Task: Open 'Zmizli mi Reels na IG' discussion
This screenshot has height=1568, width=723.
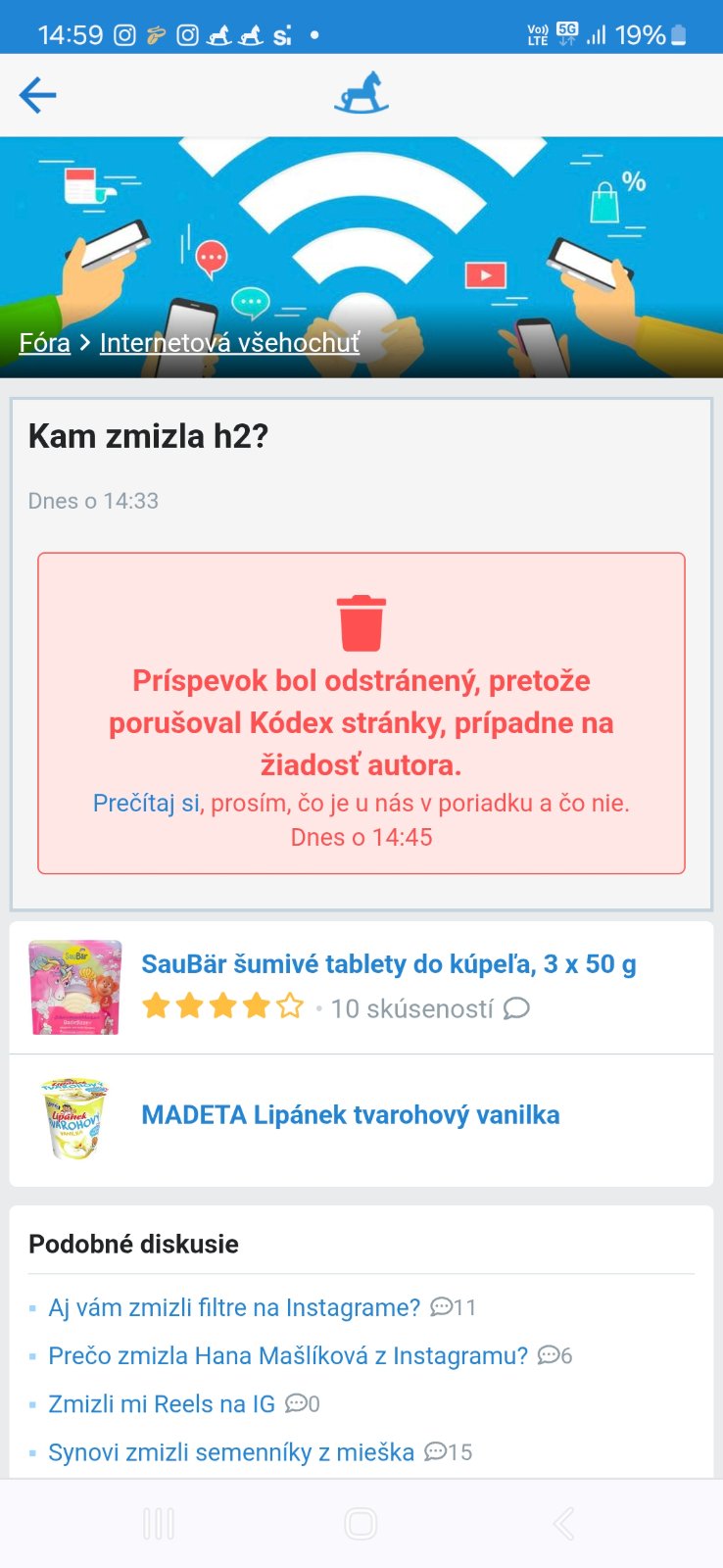Action: point(162,1404)
